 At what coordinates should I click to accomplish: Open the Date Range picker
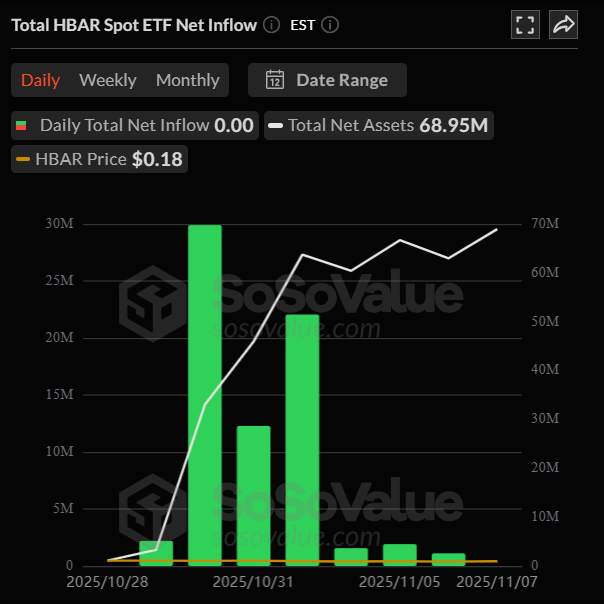point(327,80)
